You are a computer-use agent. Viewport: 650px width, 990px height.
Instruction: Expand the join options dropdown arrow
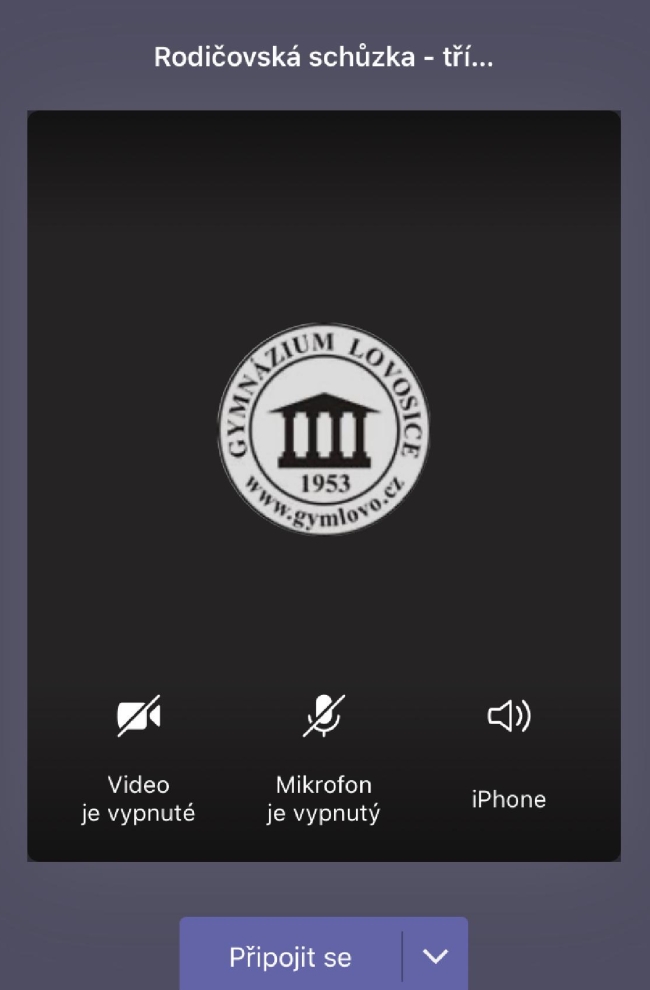pyautogui.click(x=435, y=956)
